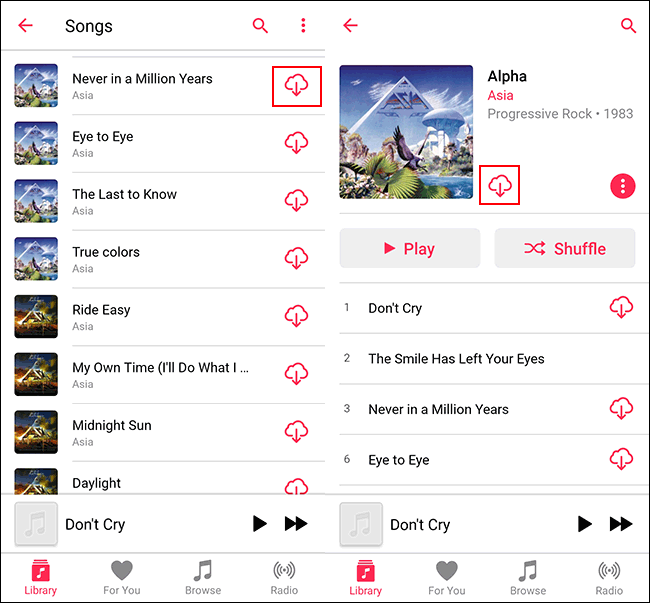650x603 pixels.
Task: Download the song Midnight Sun
Action: point(296,432)
